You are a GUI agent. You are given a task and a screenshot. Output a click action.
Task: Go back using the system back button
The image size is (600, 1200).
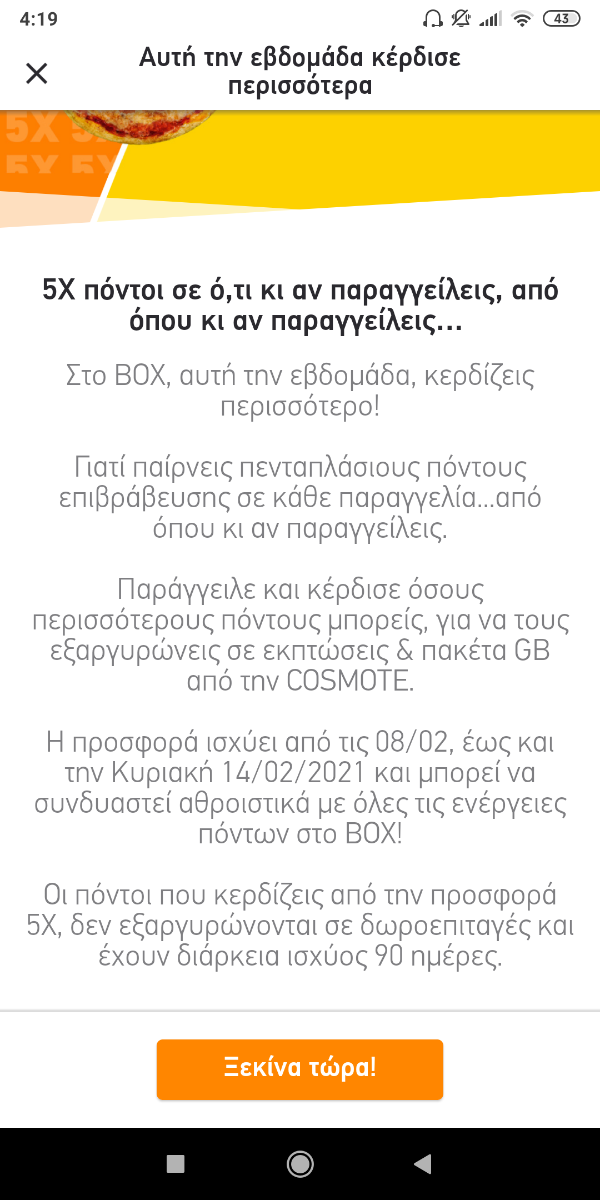tap(423, 1163)
